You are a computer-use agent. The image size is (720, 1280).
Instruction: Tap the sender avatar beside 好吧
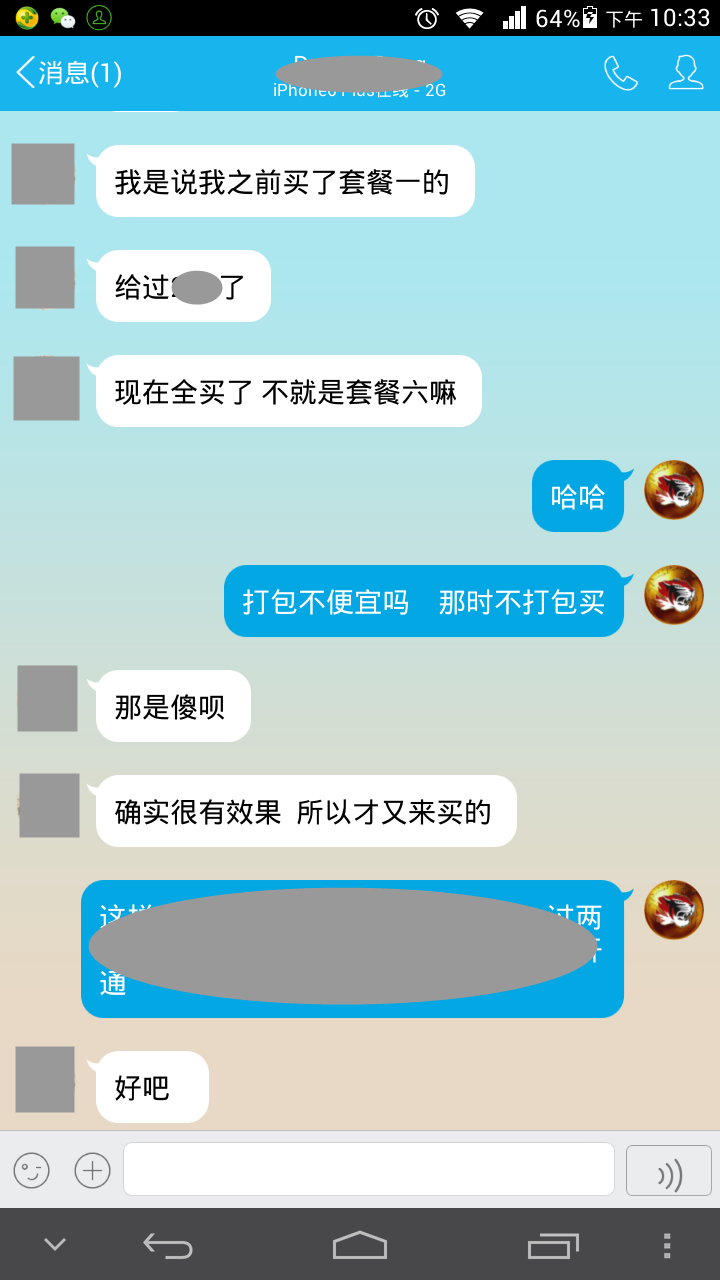pos(45,1080)
